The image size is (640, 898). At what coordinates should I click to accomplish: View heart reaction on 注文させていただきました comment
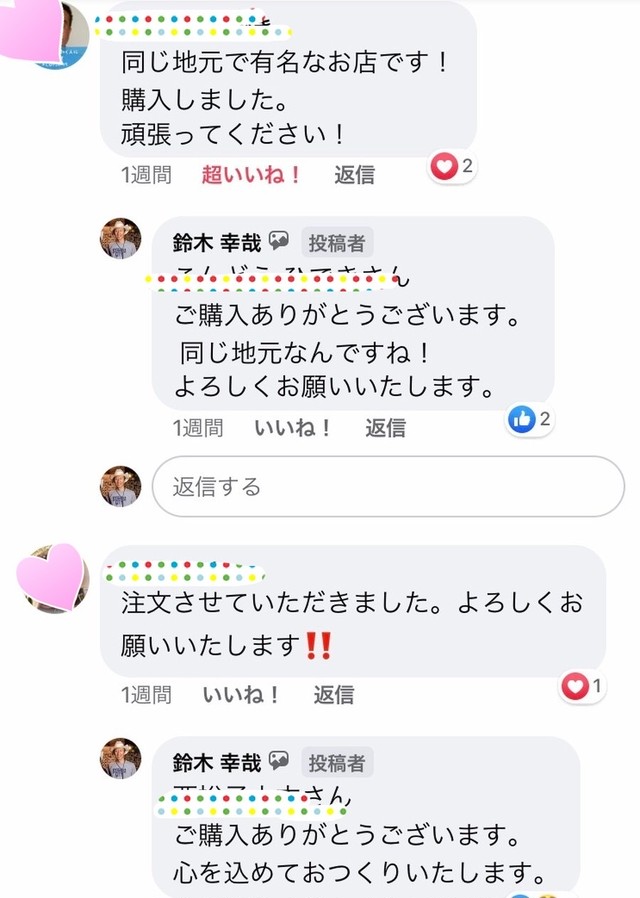point(582,686)
